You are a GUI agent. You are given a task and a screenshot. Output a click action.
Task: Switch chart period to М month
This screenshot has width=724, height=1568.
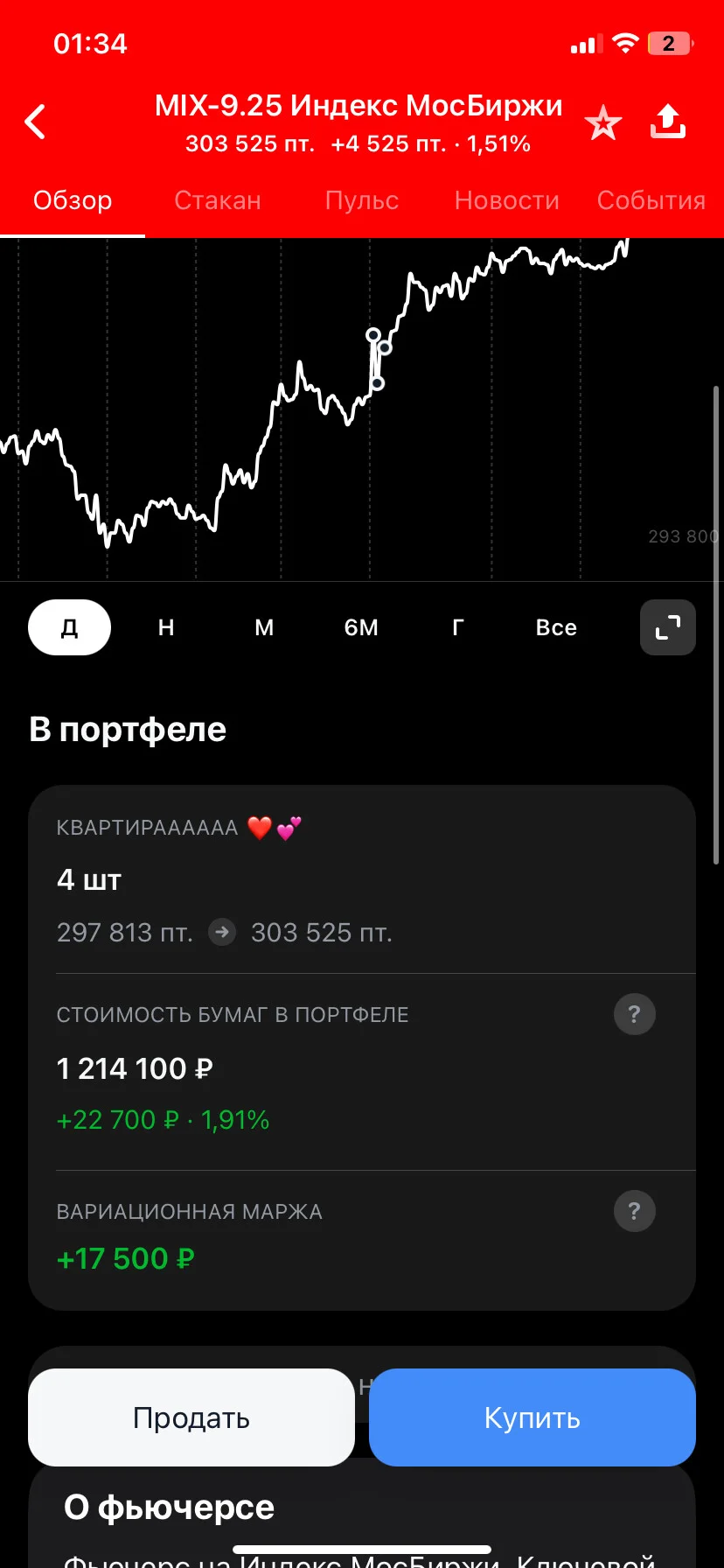(264, 627)
